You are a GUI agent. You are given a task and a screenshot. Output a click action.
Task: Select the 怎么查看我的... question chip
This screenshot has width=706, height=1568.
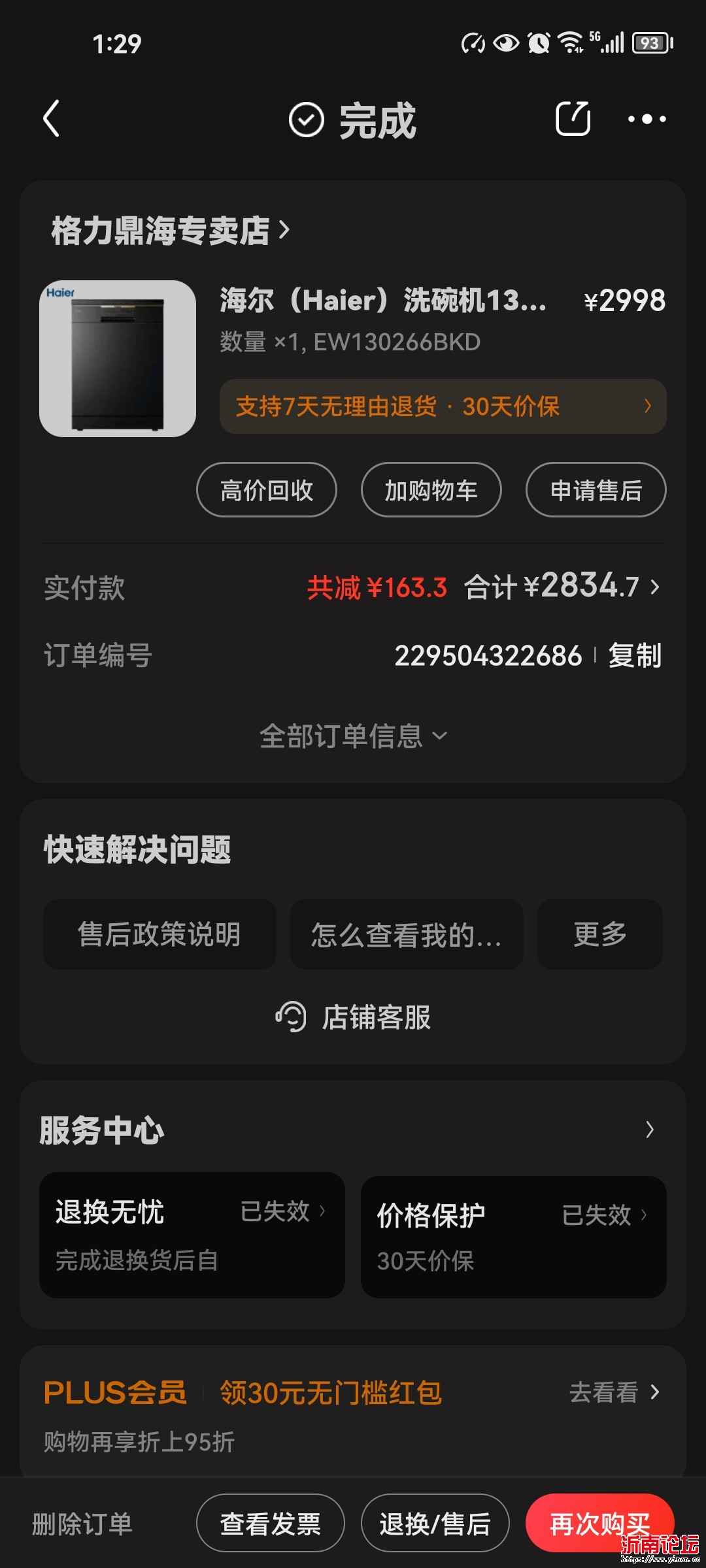407,934
